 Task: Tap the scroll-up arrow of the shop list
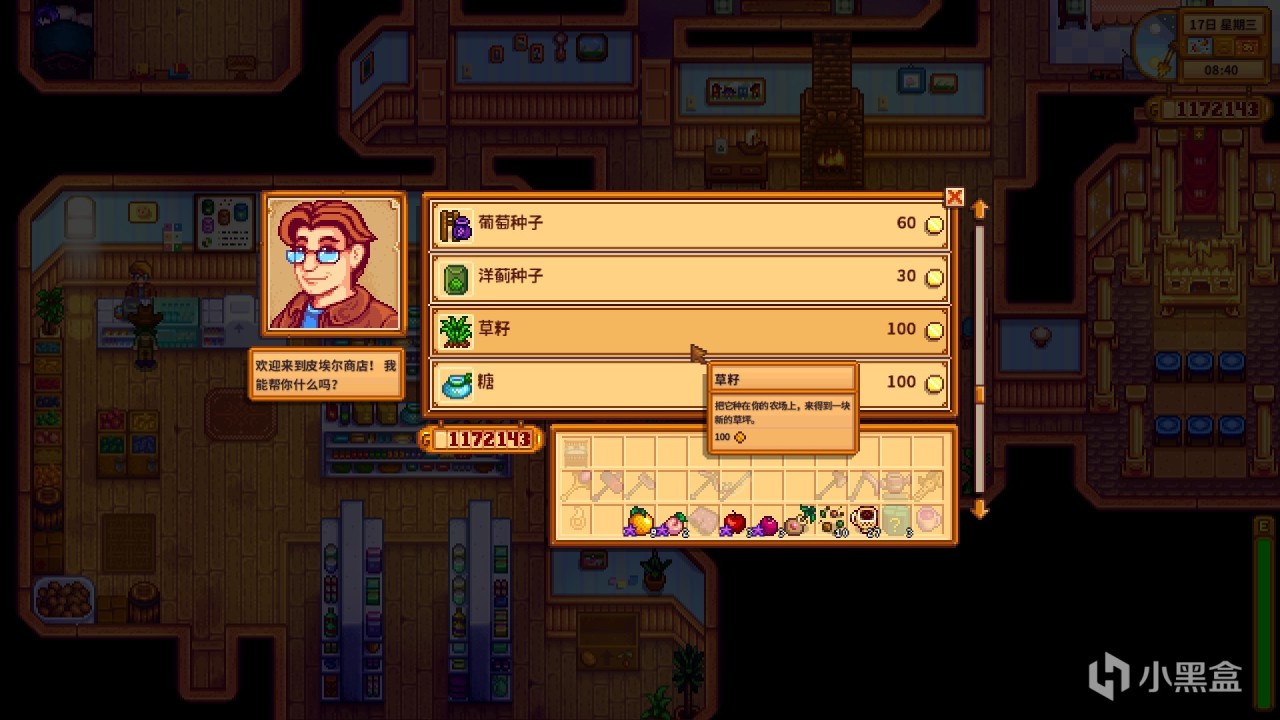coord(980,209)
